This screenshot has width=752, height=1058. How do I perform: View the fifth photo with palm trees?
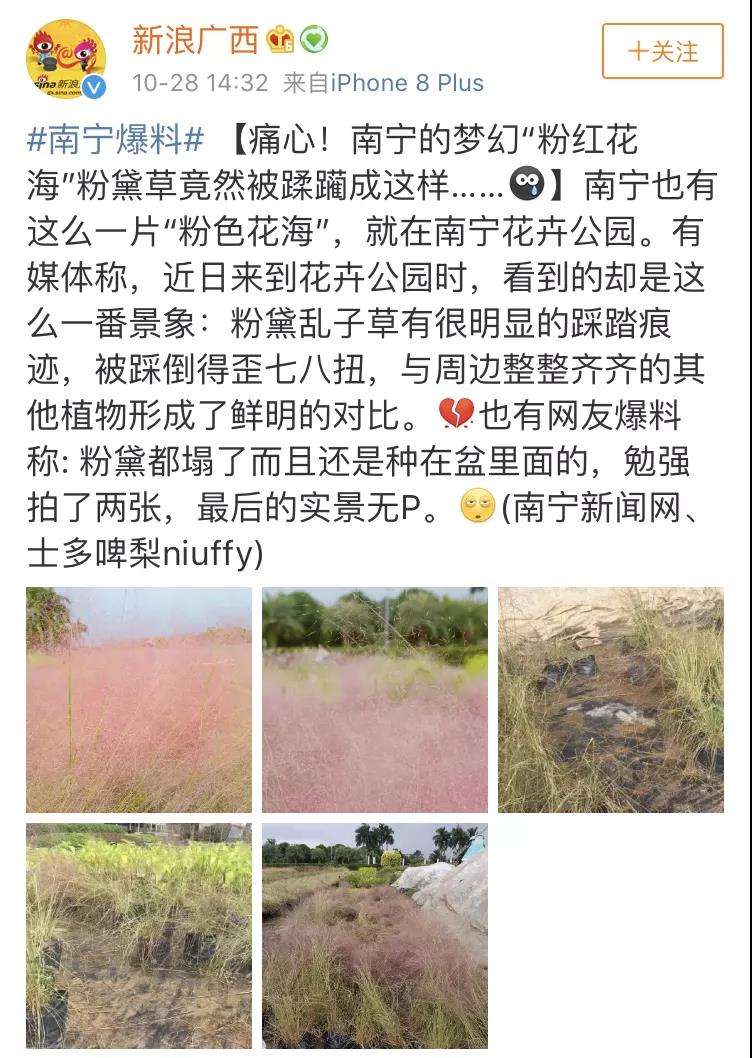(x=375, y=935)
